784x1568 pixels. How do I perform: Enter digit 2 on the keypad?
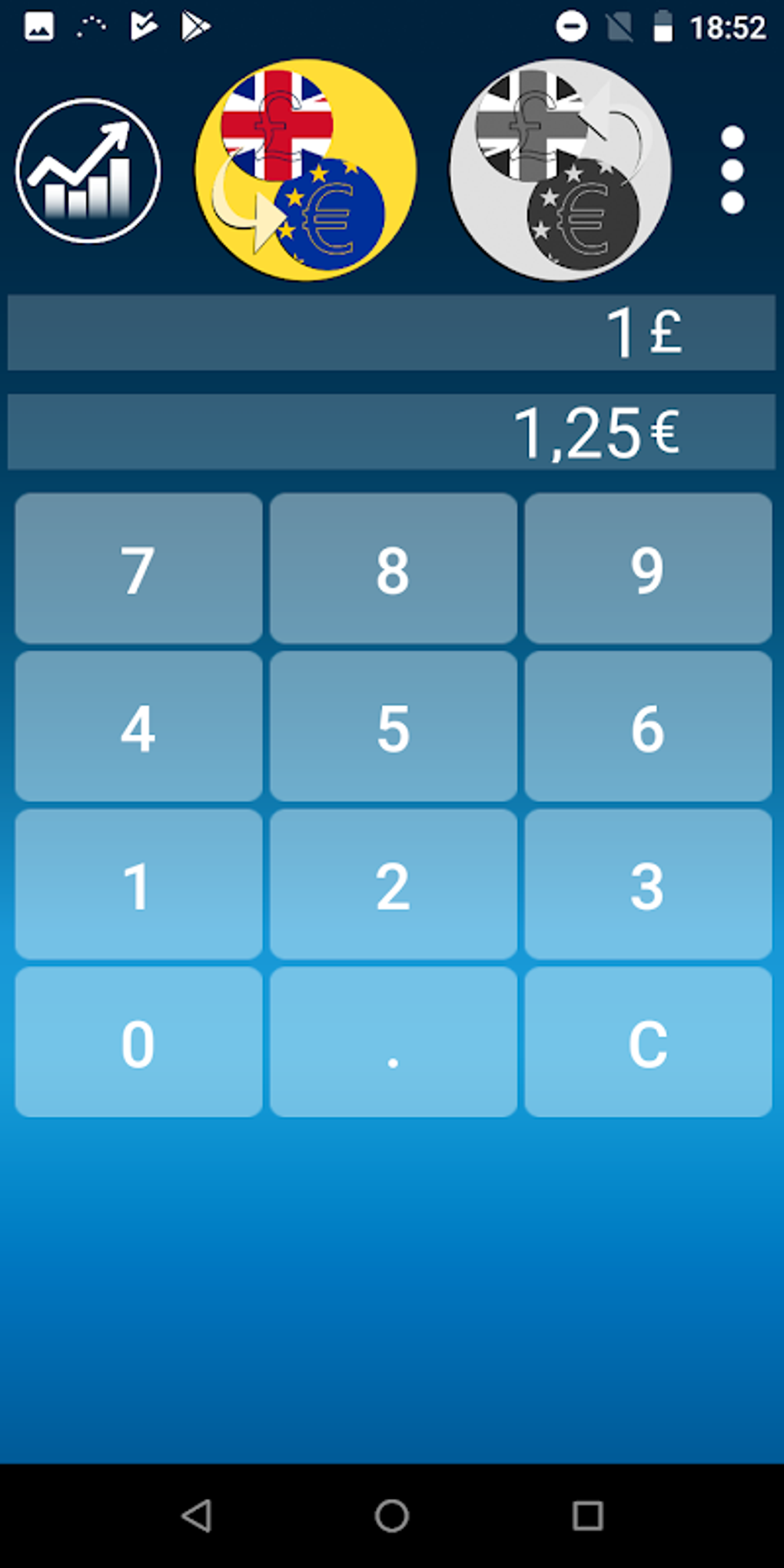[393, 885]
